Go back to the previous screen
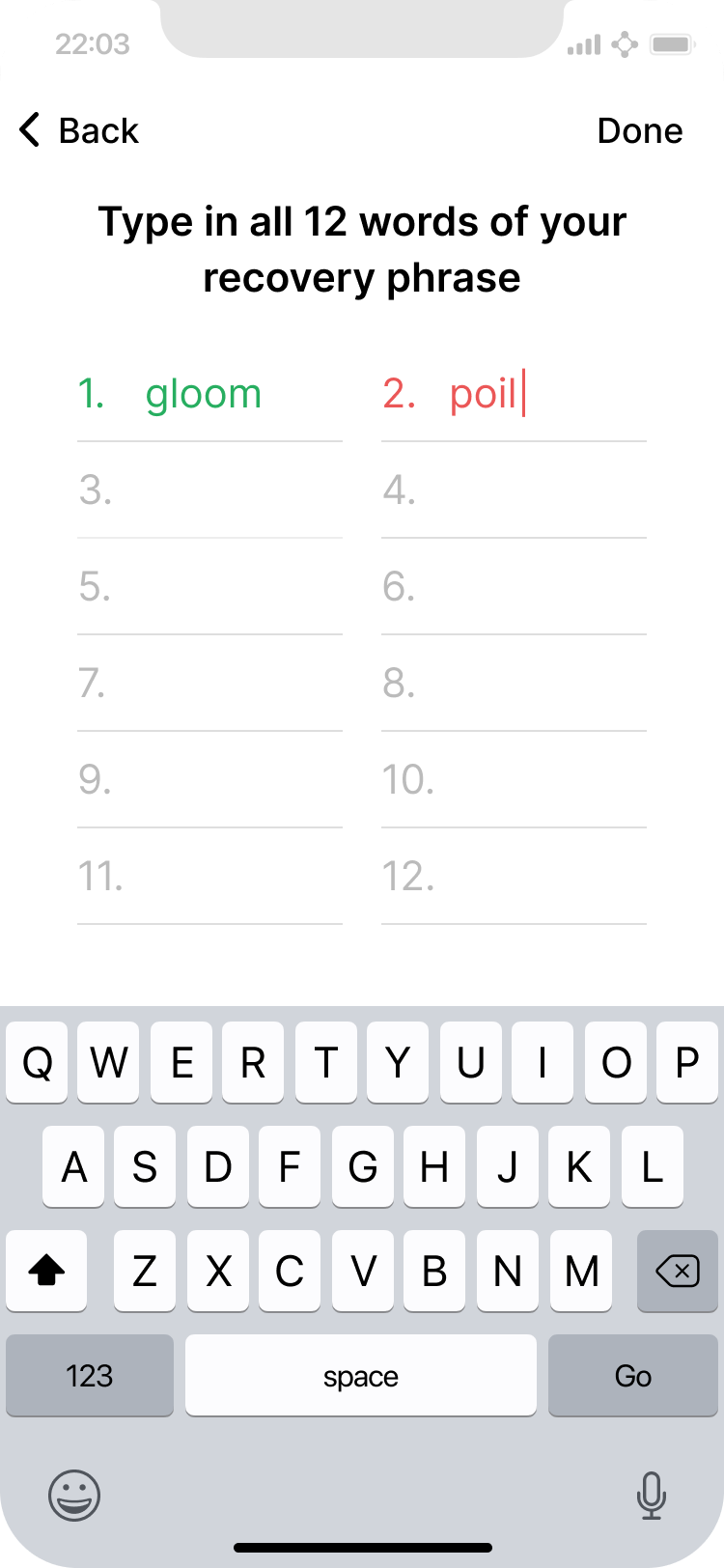Screen dimensions: 724x1568 (x=79, y=130)
